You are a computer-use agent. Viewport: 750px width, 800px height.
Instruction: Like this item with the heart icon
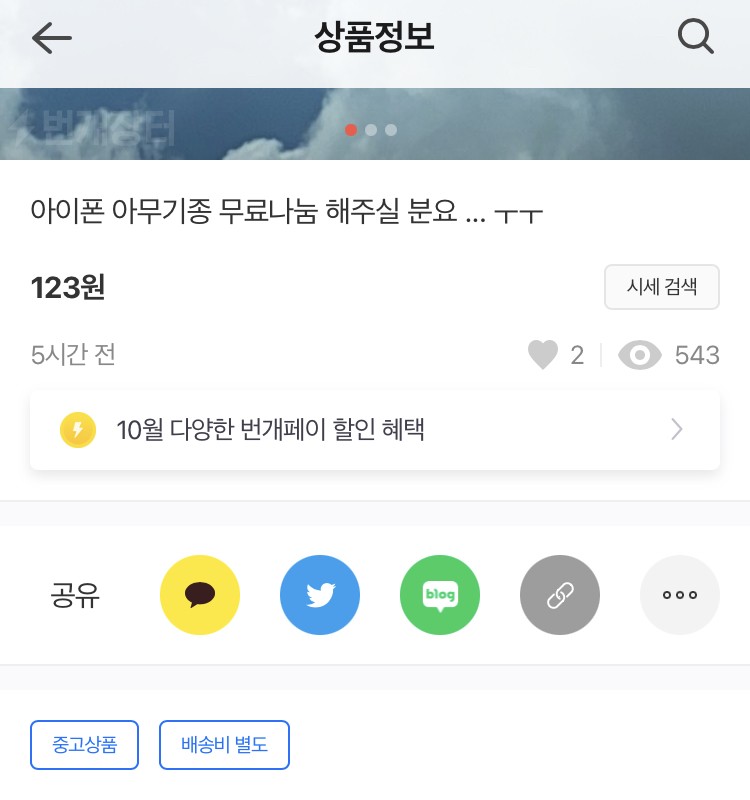542,355
